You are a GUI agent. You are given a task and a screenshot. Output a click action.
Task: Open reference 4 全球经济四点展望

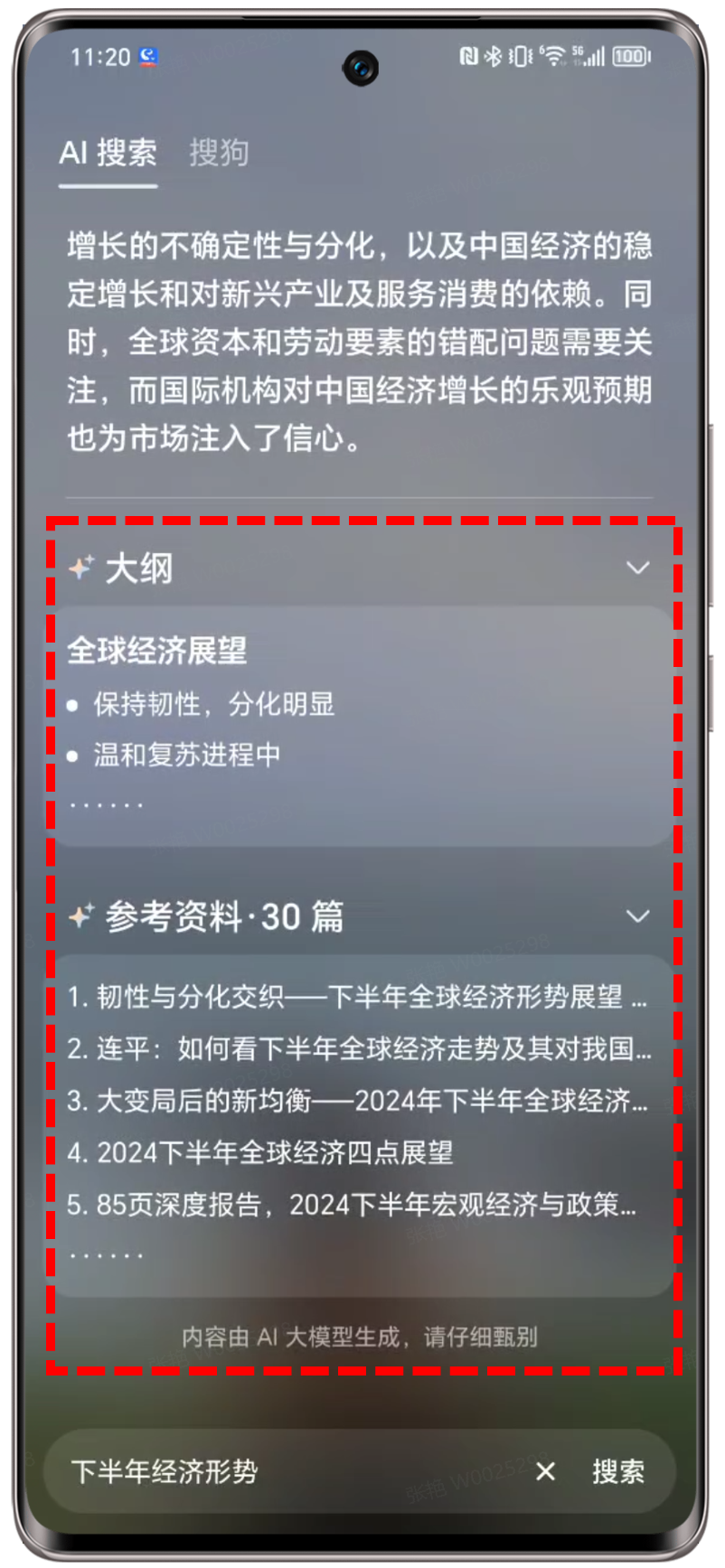click(260, 1152)
